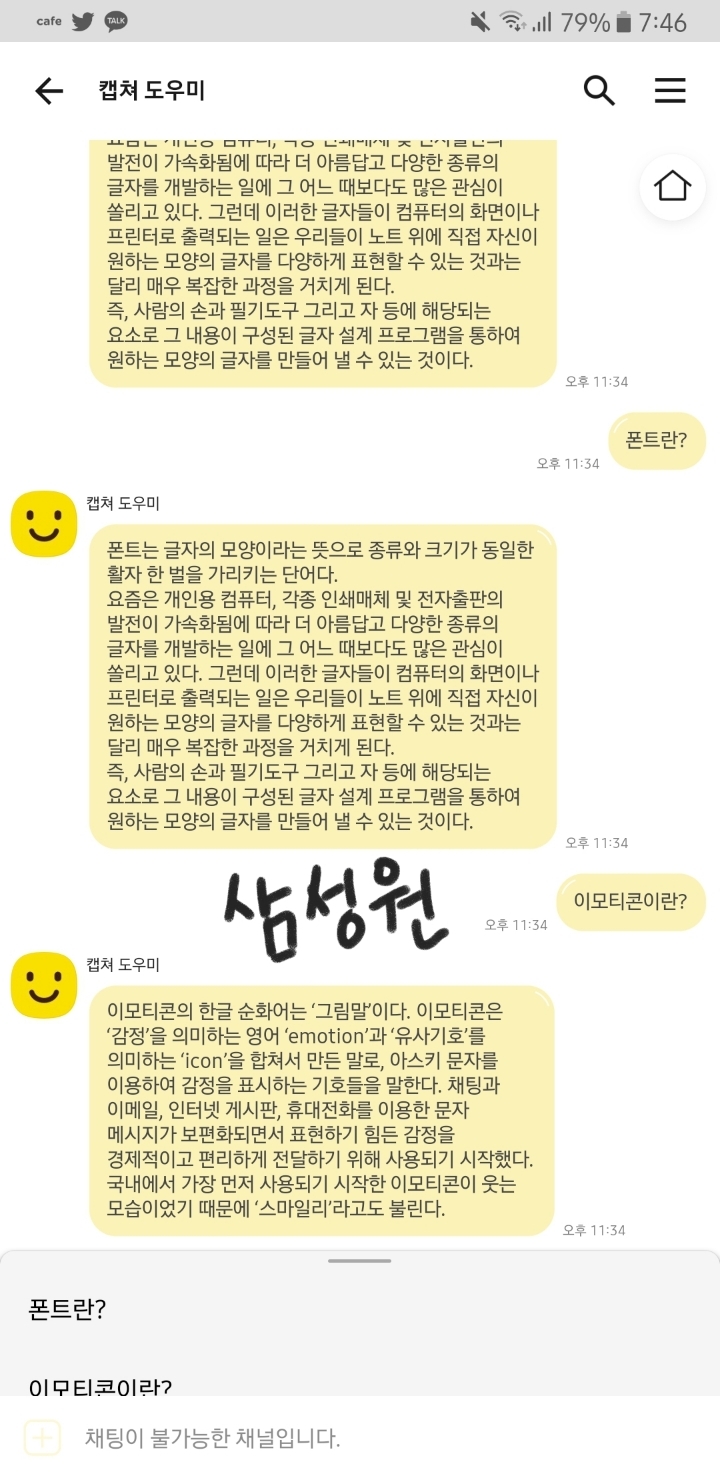
Task: Open the hamburger menu
Action: pyautogui.click(x=670, y=91)
